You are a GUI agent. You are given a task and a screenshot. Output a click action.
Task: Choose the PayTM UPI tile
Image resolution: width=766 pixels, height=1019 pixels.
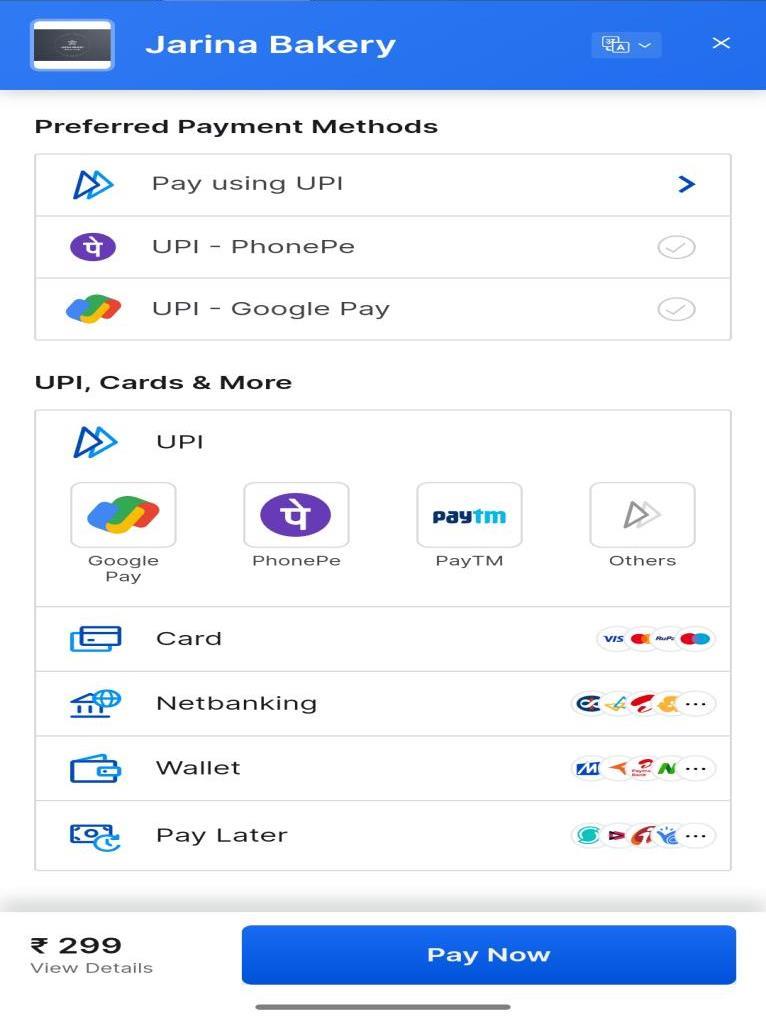tap(469, 516)
